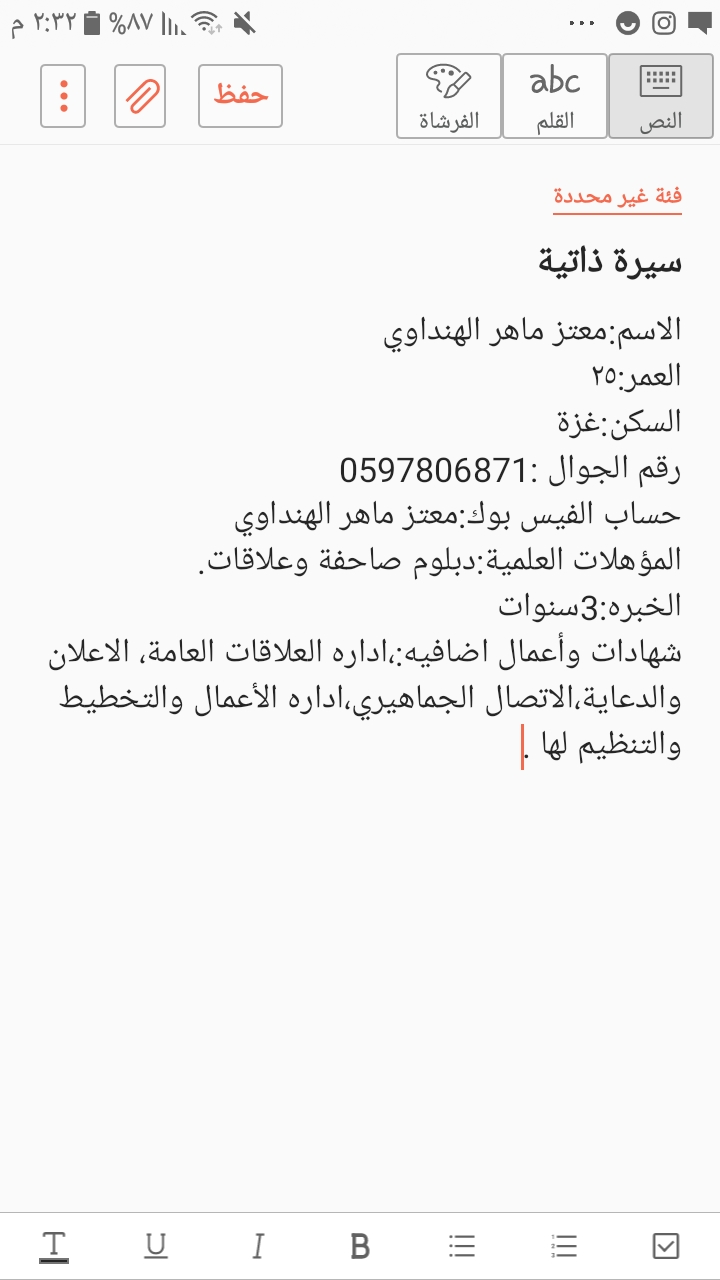Viewport: 720px width, 1280px height.
Task: Open the three-dot overflow menu
Action: coord(63,96)
